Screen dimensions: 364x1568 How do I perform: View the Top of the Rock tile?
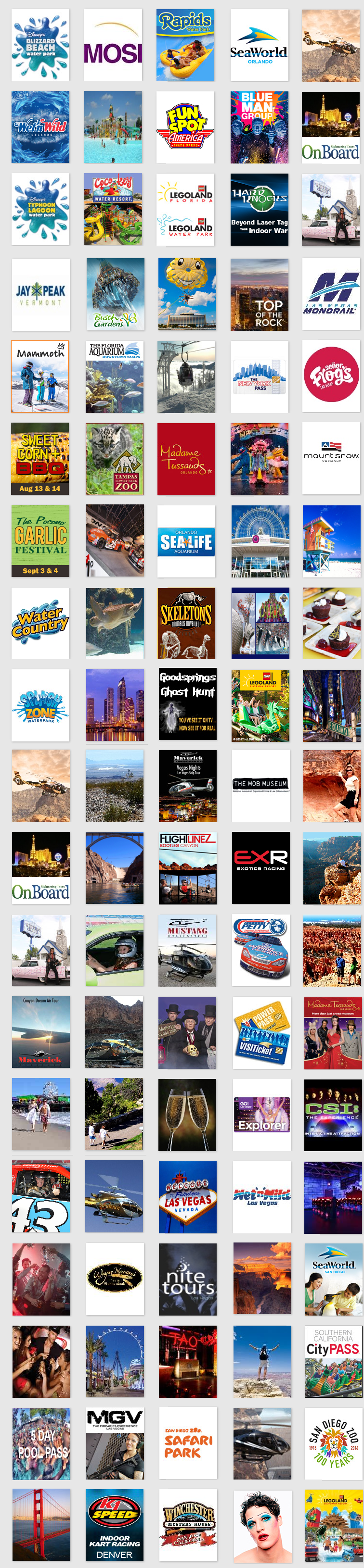(260, 295)
